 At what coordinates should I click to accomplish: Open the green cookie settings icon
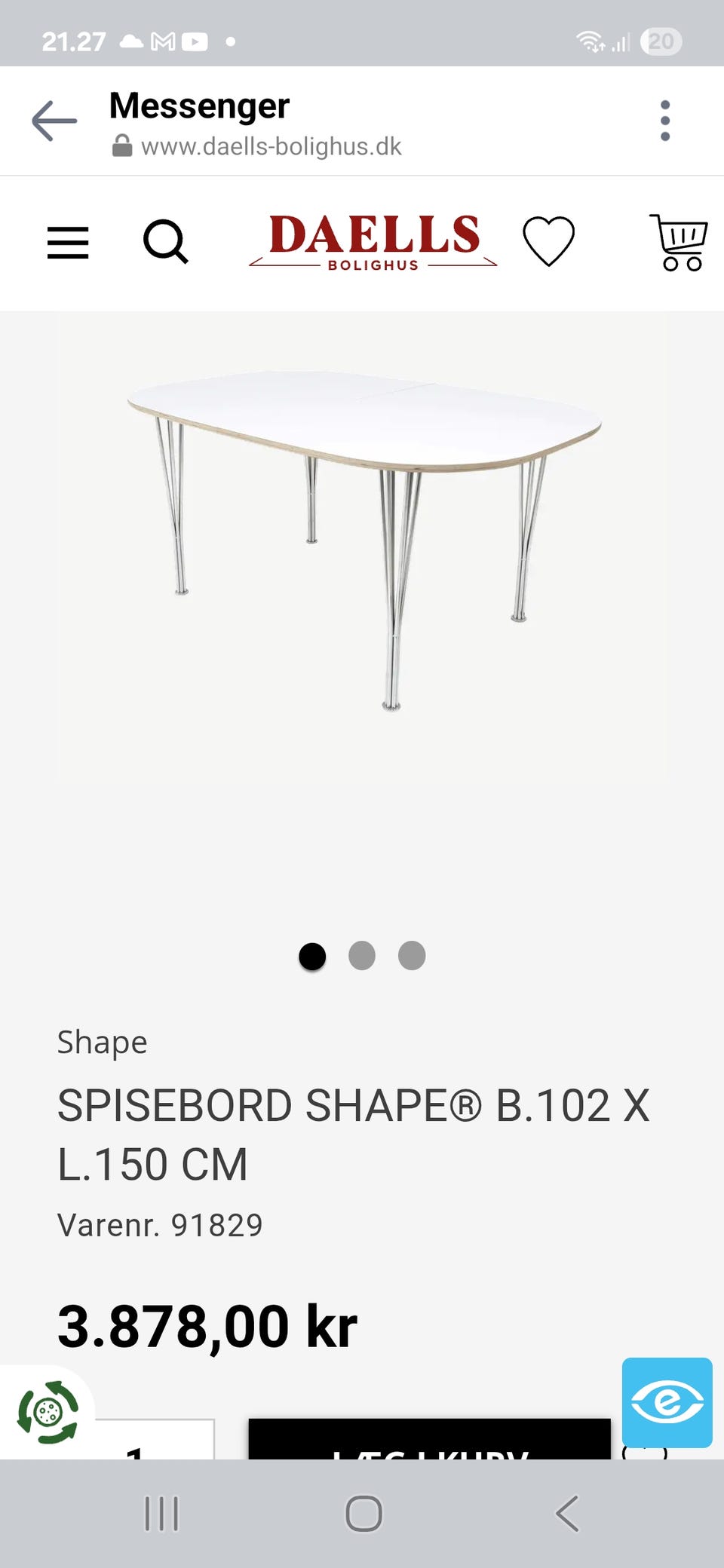[x=48, y=1412]
